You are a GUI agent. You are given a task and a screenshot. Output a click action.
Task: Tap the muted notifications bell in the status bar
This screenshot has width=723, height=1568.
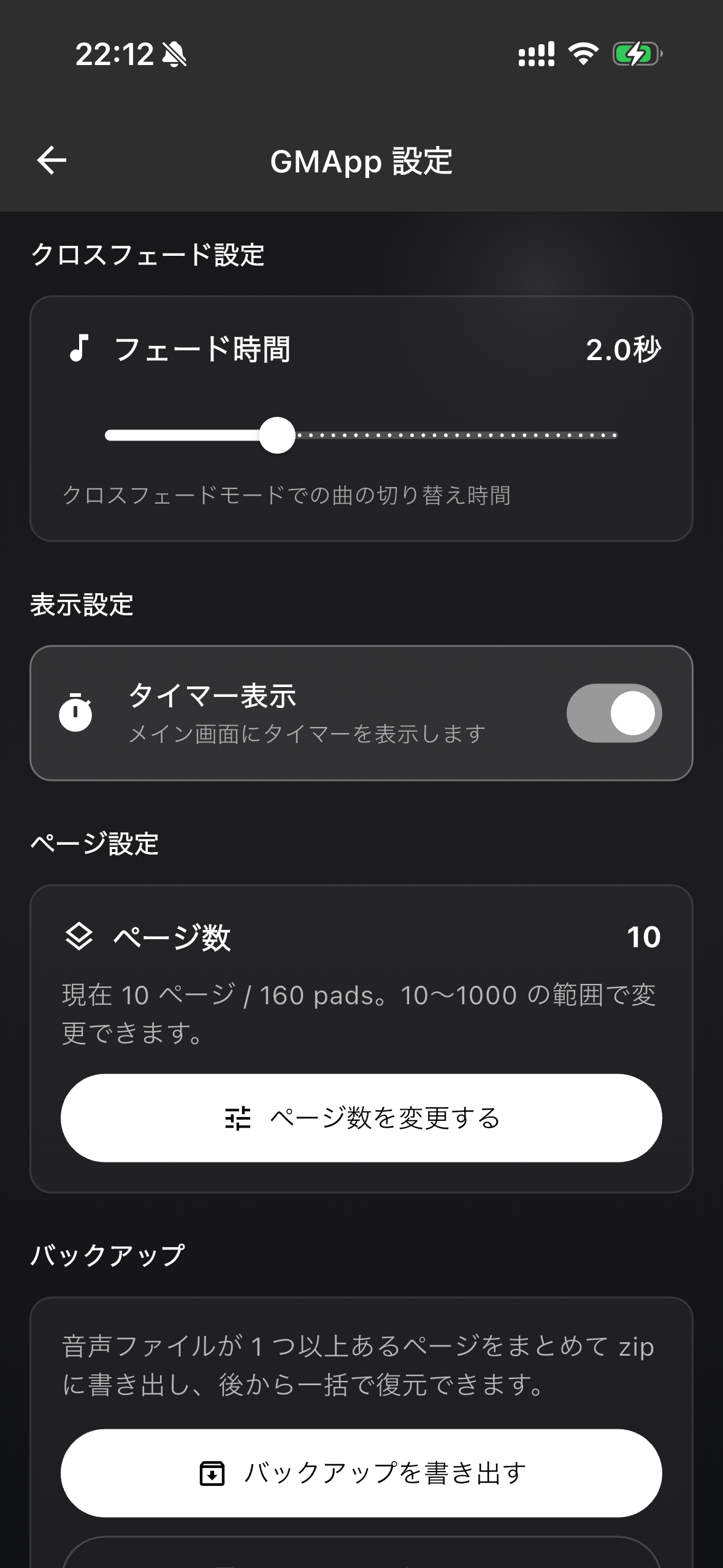174,55
